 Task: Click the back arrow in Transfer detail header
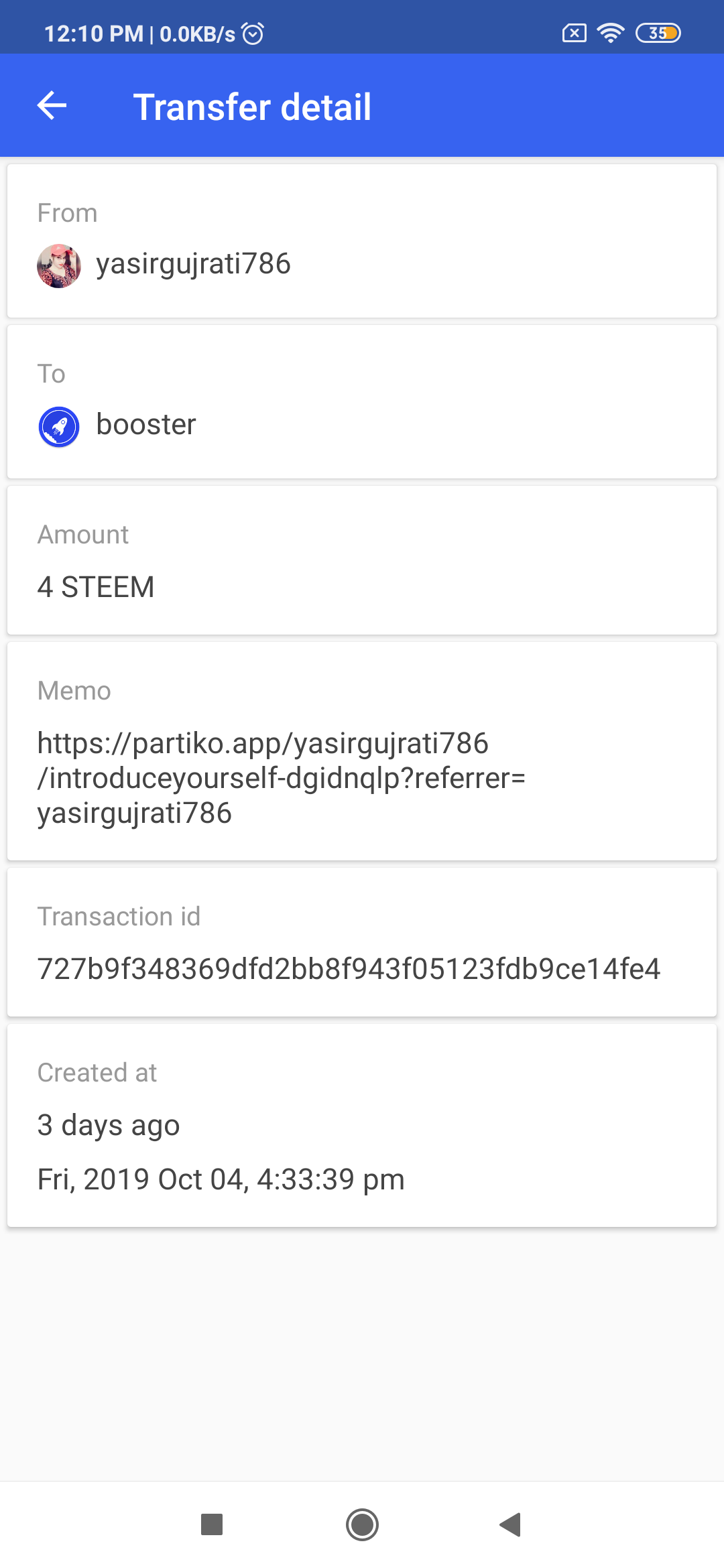tap(50, 105)
